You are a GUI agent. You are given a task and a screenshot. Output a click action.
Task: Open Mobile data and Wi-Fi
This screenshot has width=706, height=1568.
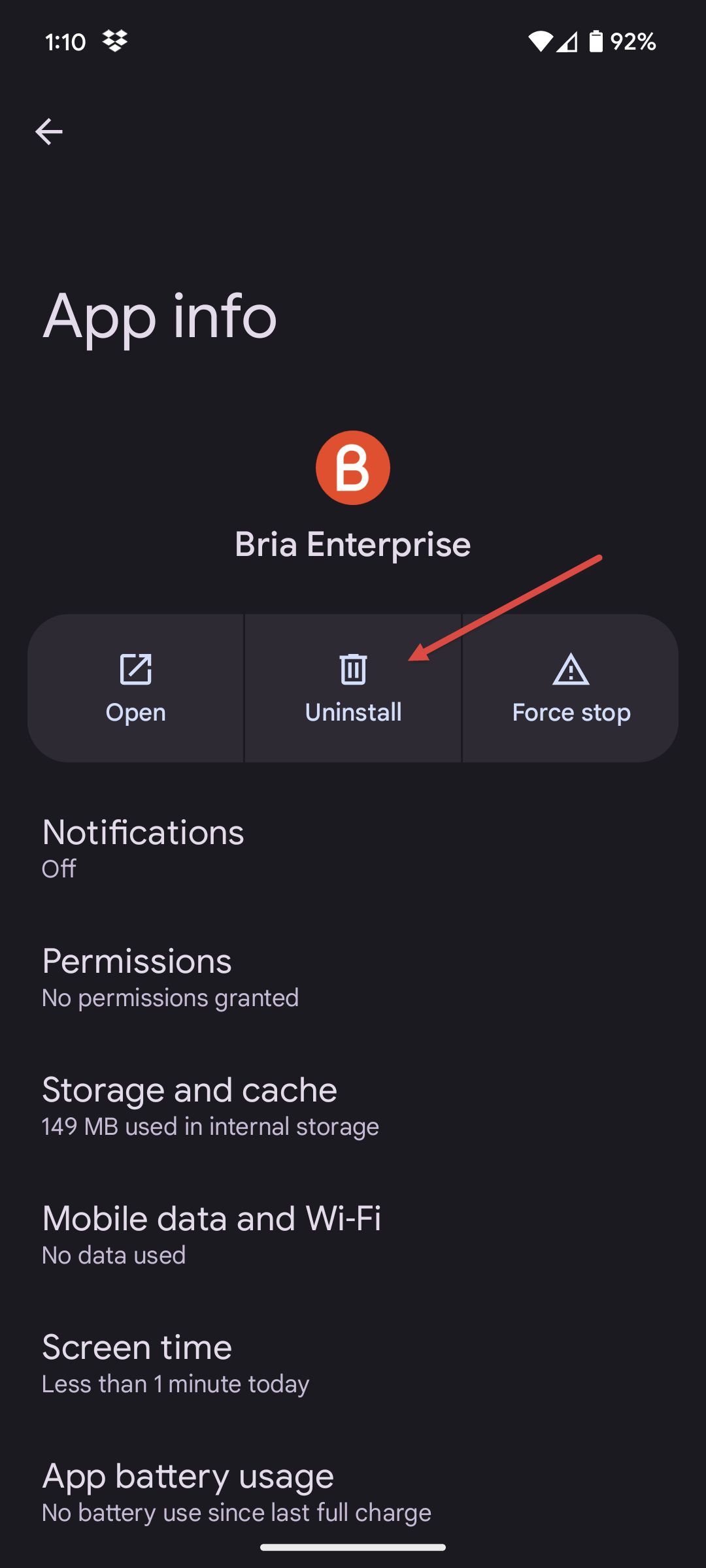(x=353, y=1234)
